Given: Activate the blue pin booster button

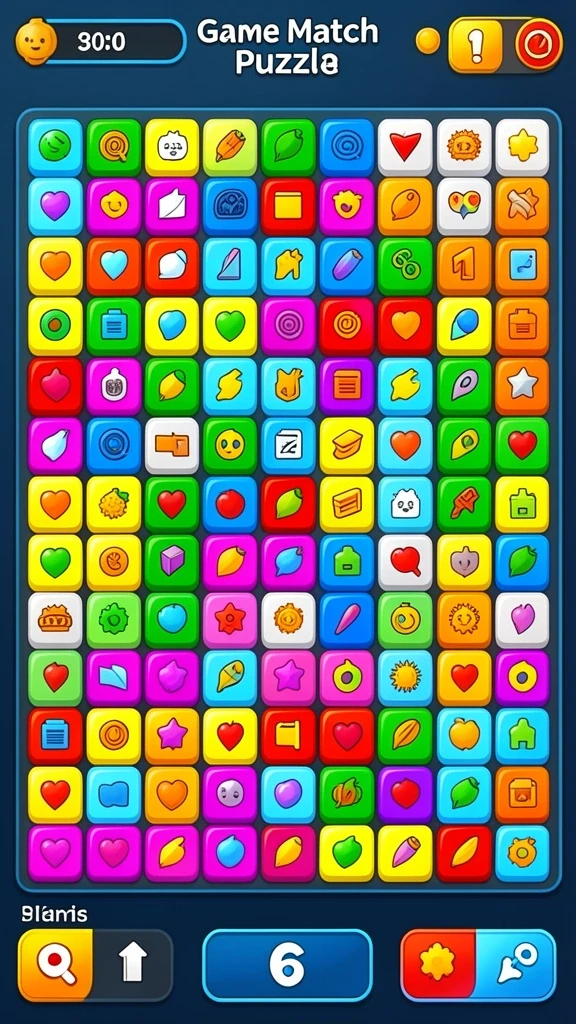Looking at the screenshot, I should [516, 965].
